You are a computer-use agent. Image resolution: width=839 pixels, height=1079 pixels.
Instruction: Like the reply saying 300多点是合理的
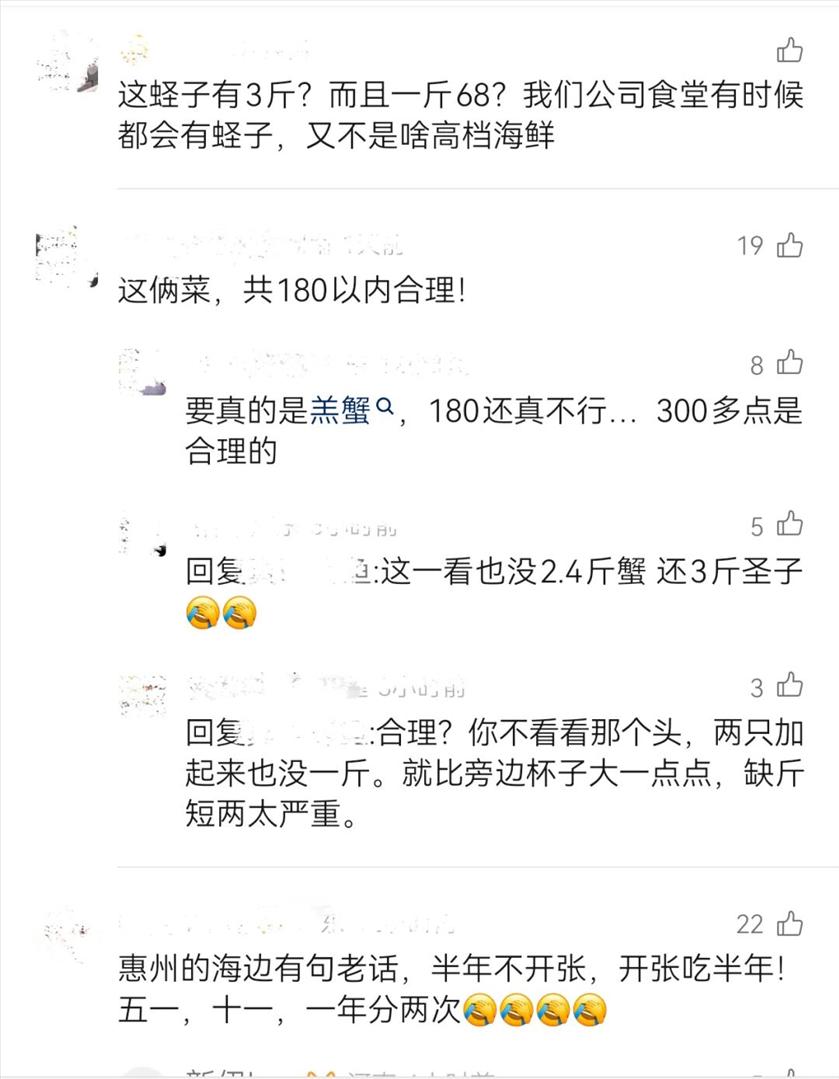click(790, 363)
